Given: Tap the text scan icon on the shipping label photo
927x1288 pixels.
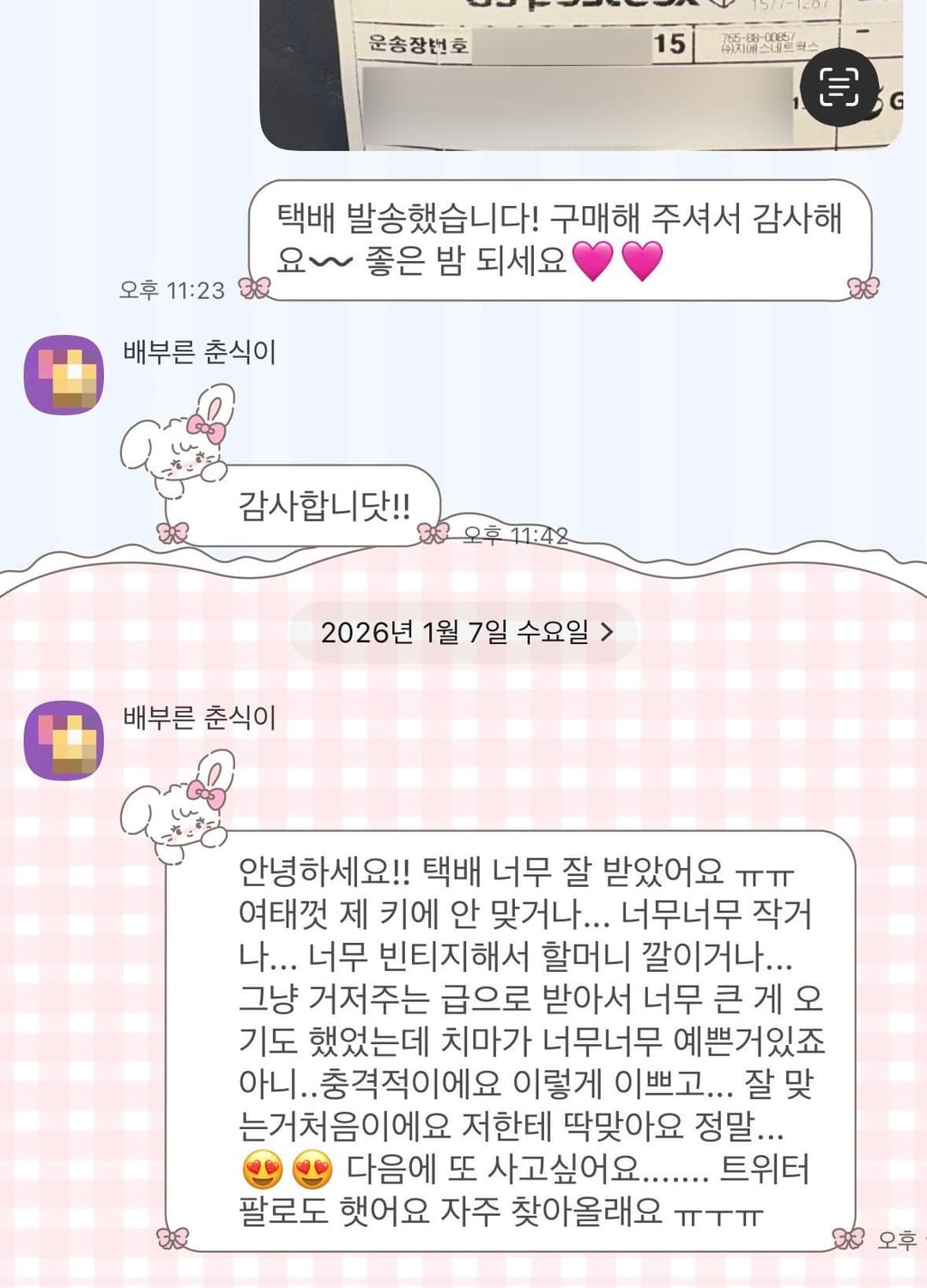Looking at the screenshot, I should (839, 86).
